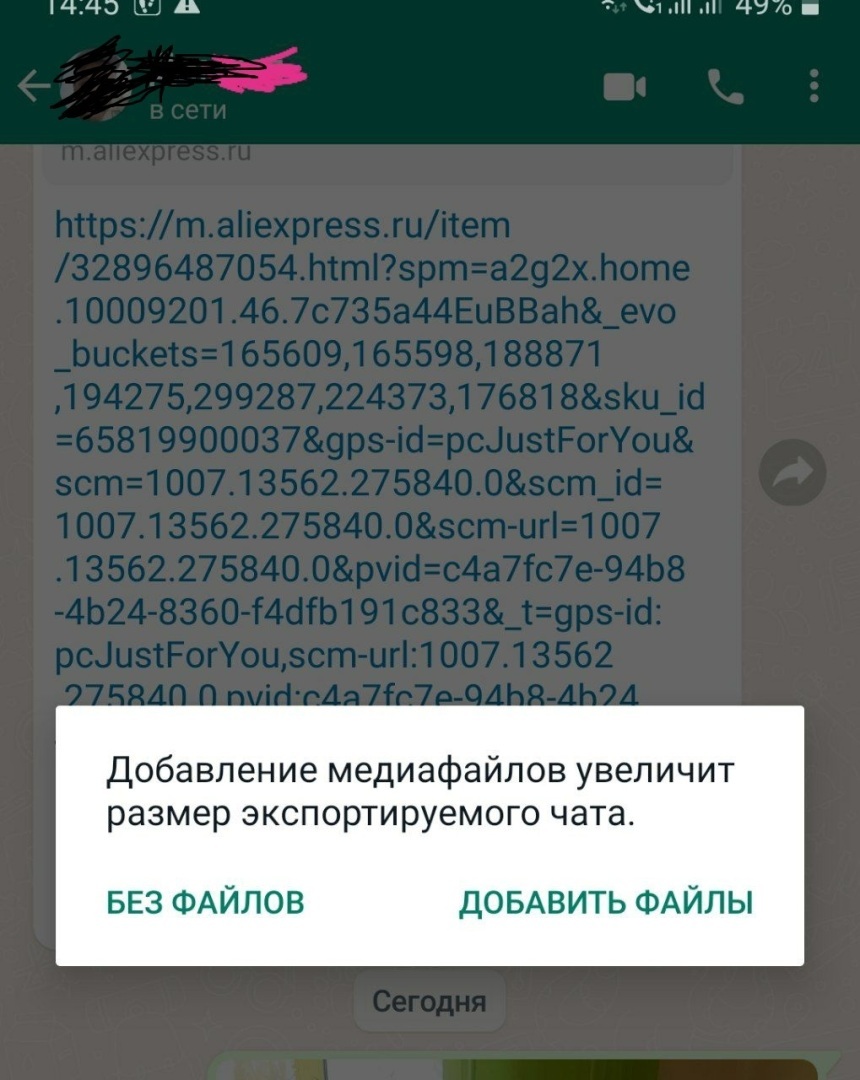Screen dimensions: 860x1080
Task: Start a voice call
Action: coord(725,88)
